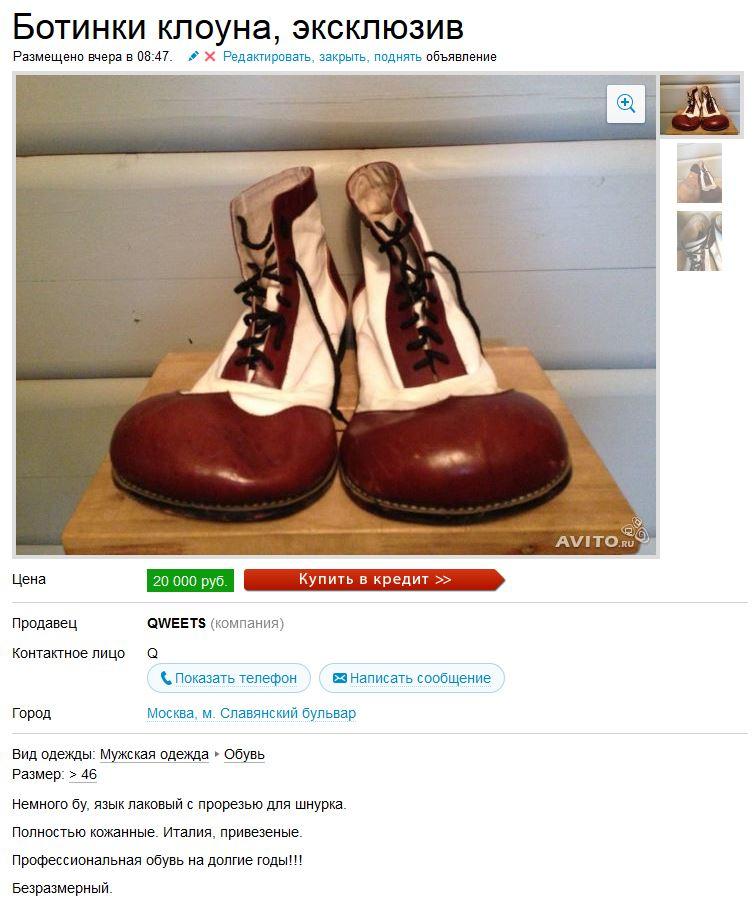The height and width of the screenshot is (913, 756).
Task: View the second photo thumbnail
Action: click(x=699, y=173)
